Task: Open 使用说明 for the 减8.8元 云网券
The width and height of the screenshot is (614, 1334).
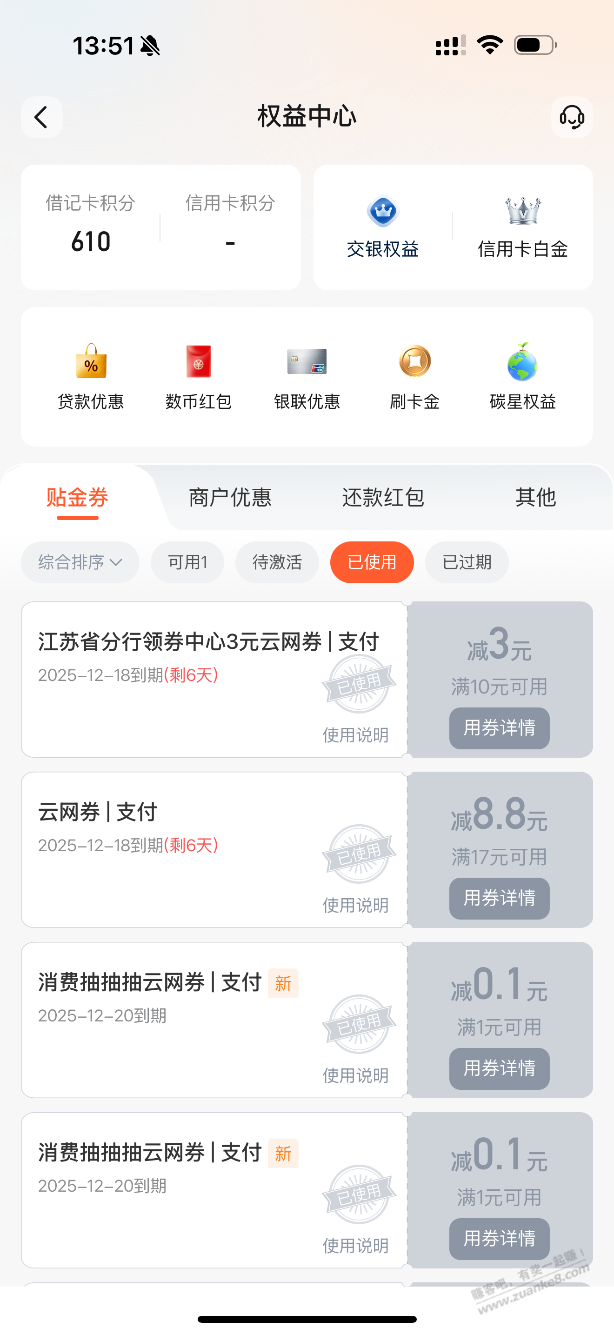Action: [x=355, y=905]
